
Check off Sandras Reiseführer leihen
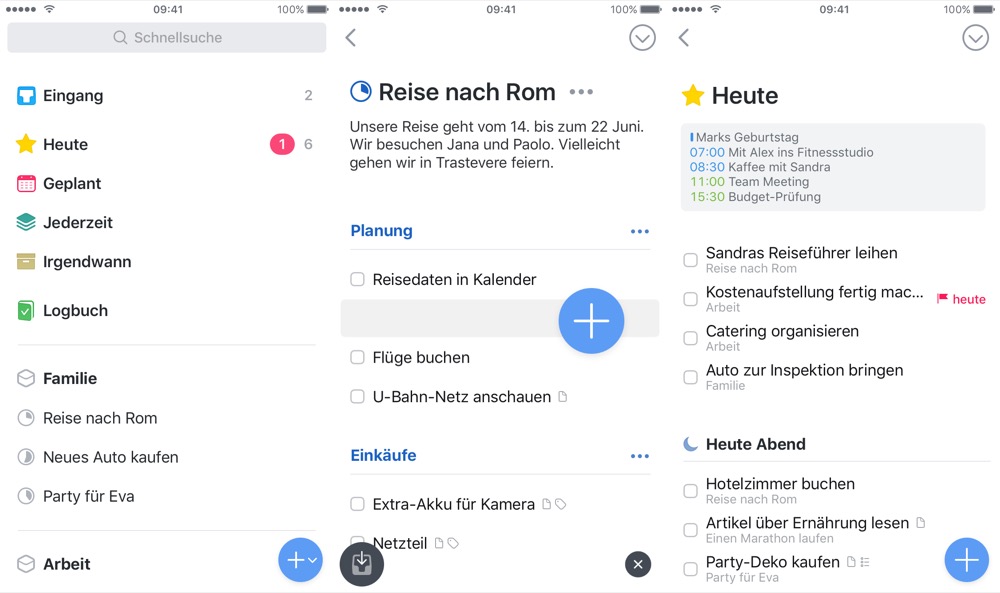[690, 260]
